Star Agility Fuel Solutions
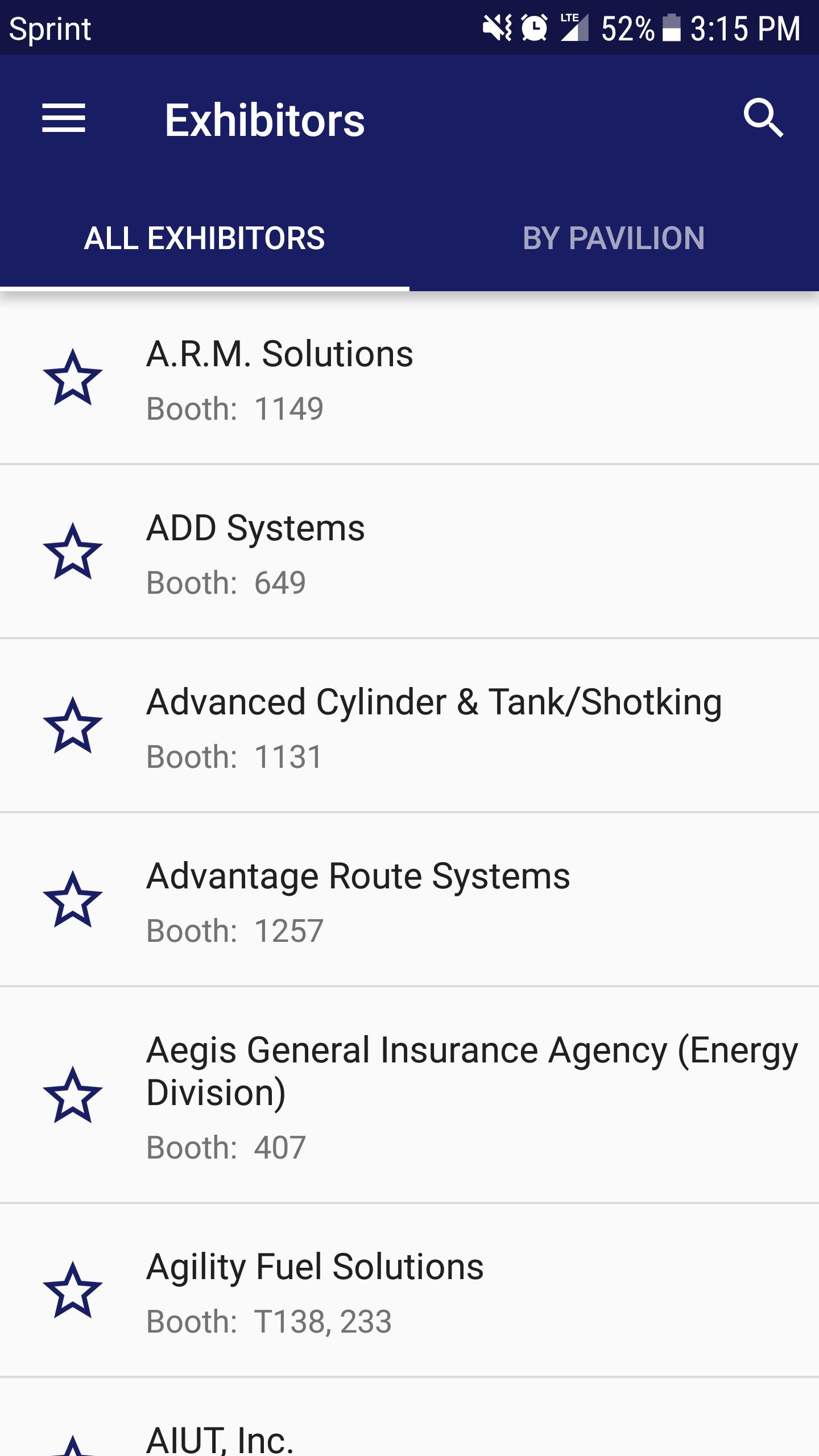The image size is (819, 1456). click(73, 1290)
